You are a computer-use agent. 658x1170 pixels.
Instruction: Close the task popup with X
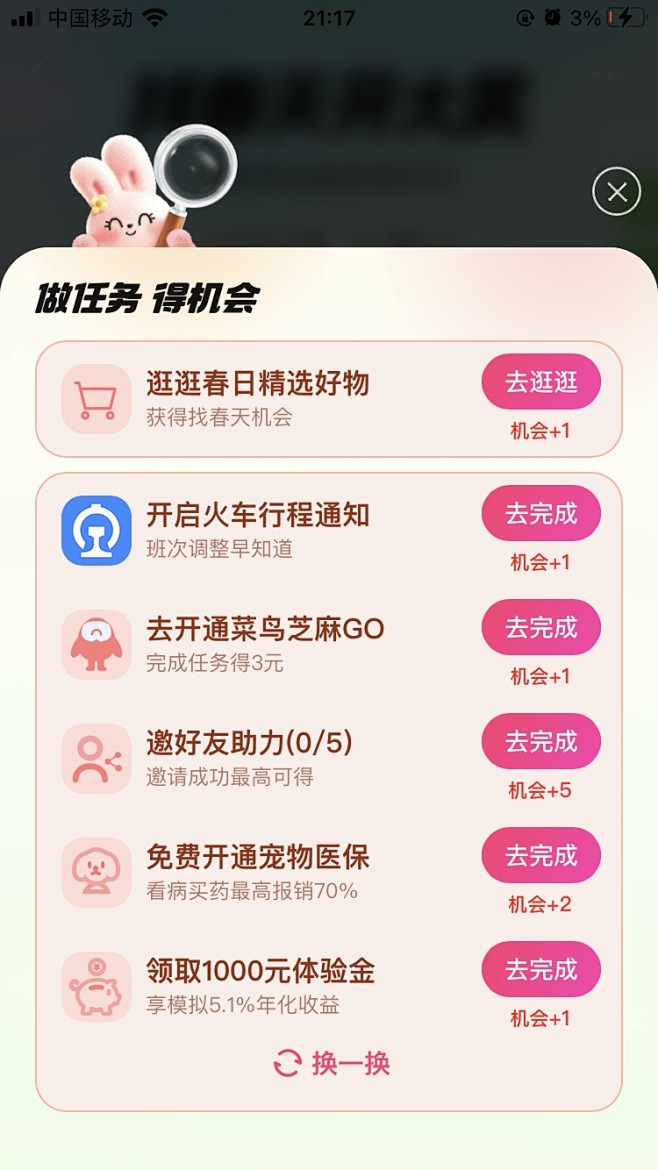pyautogui.click(x=616, y=191)
